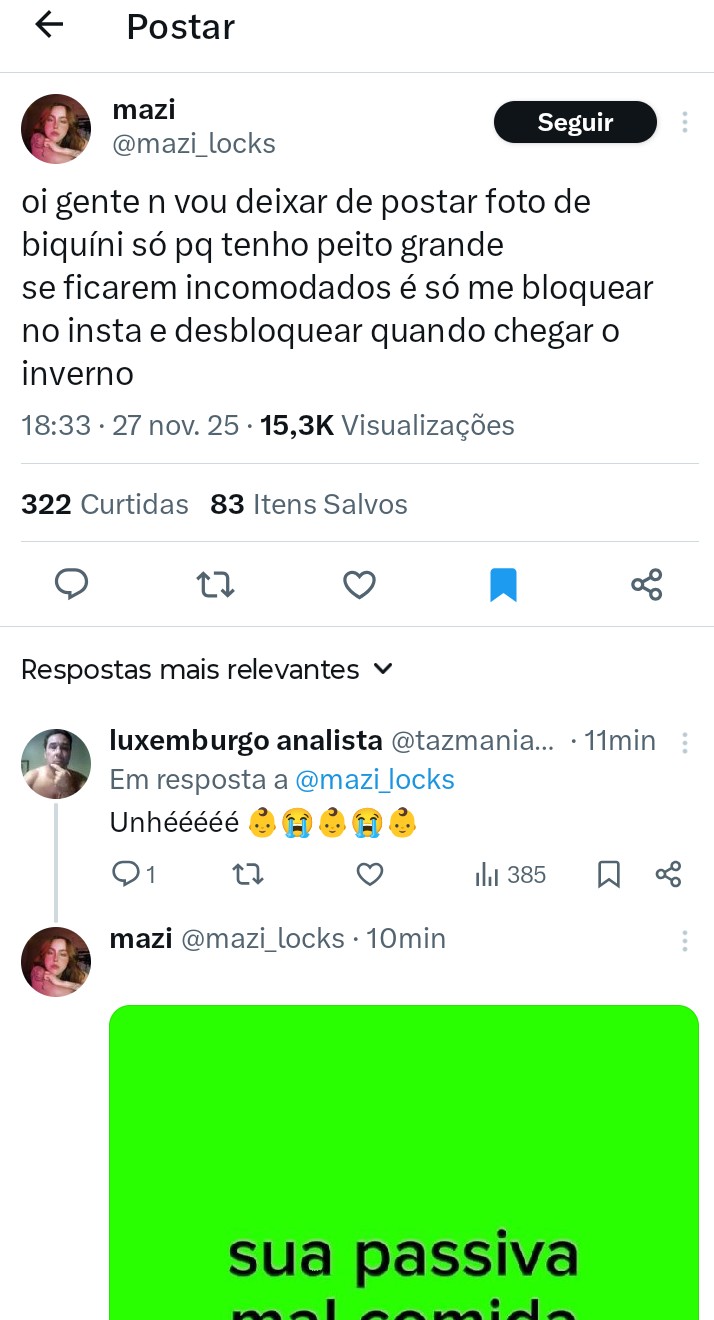
Task: Share luxemburgo analista's reply
Action: tap(668, 875)
